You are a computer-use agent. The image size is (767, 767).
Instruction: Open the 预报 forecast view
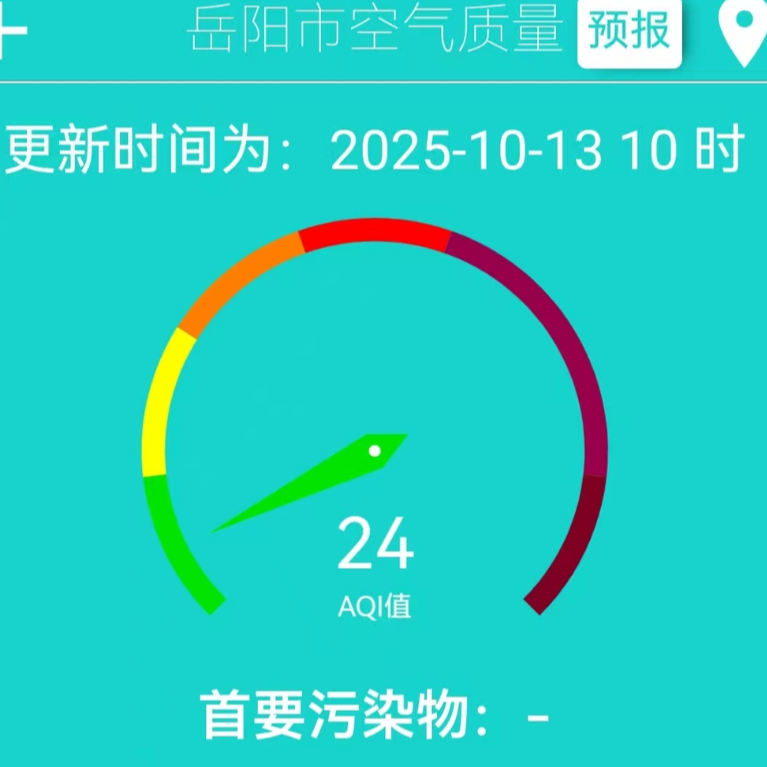629,33
